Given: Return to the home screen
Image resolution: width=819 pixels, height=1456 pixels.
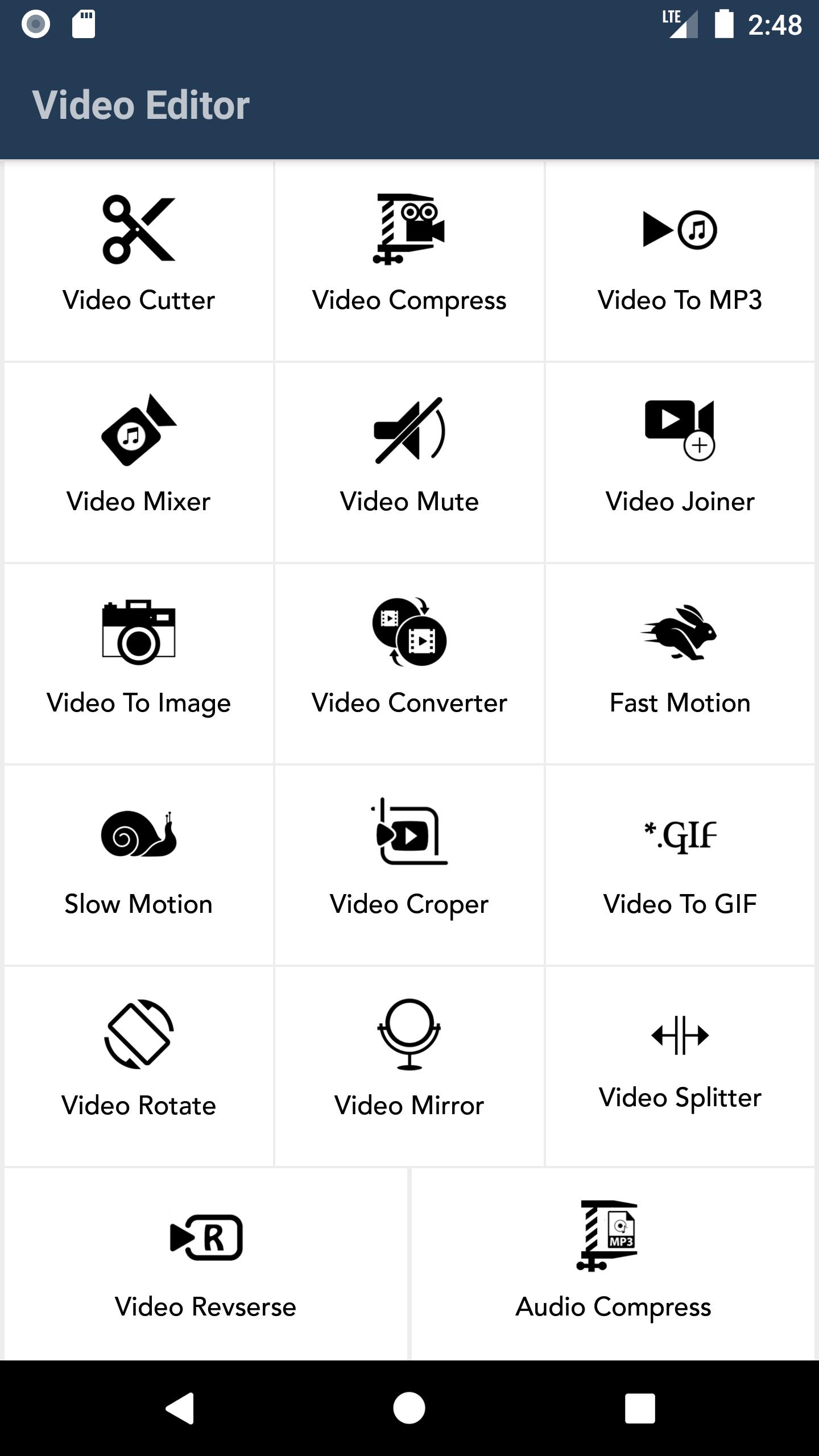Looking at the screenshot, I should click(409, 1408).
